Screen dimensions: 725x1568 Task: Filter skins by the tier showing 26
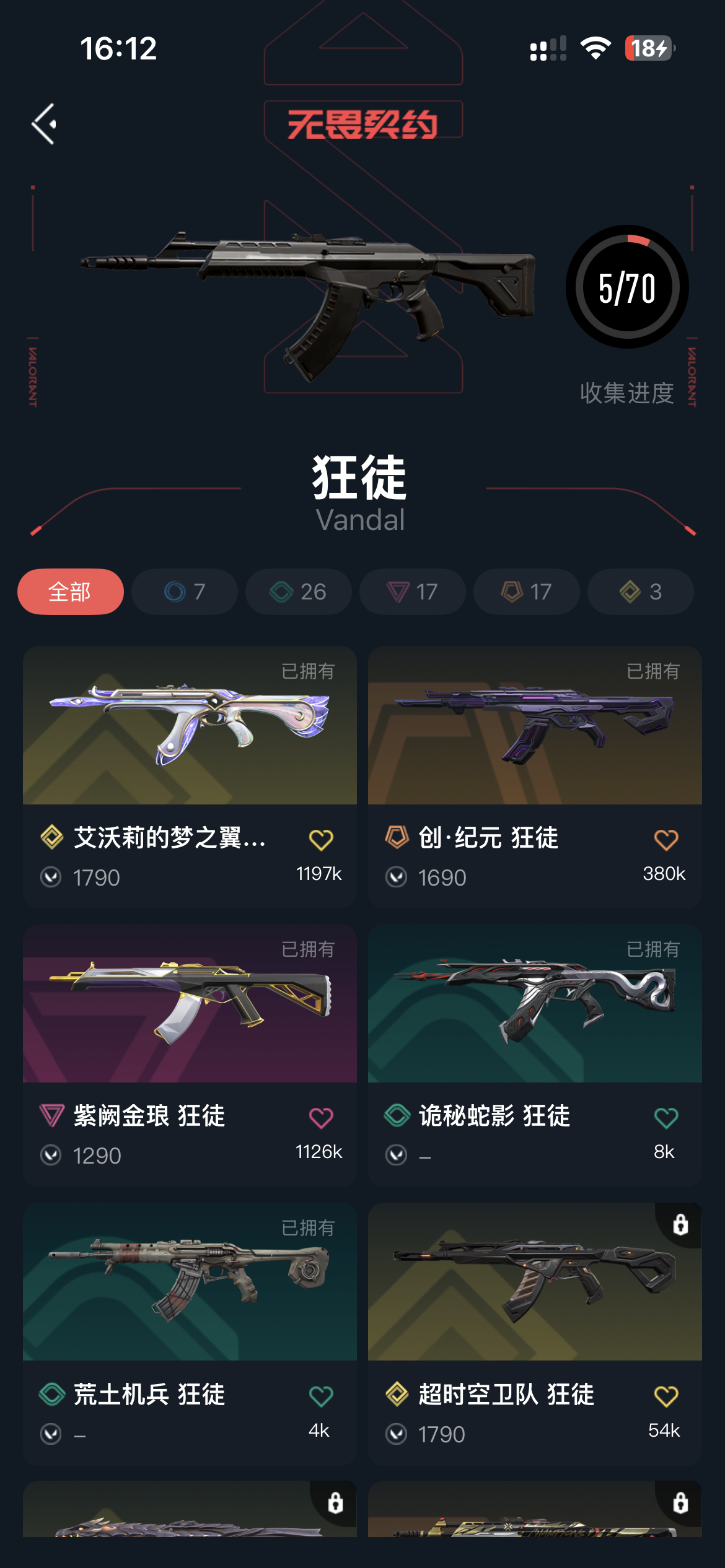(298, 591)
